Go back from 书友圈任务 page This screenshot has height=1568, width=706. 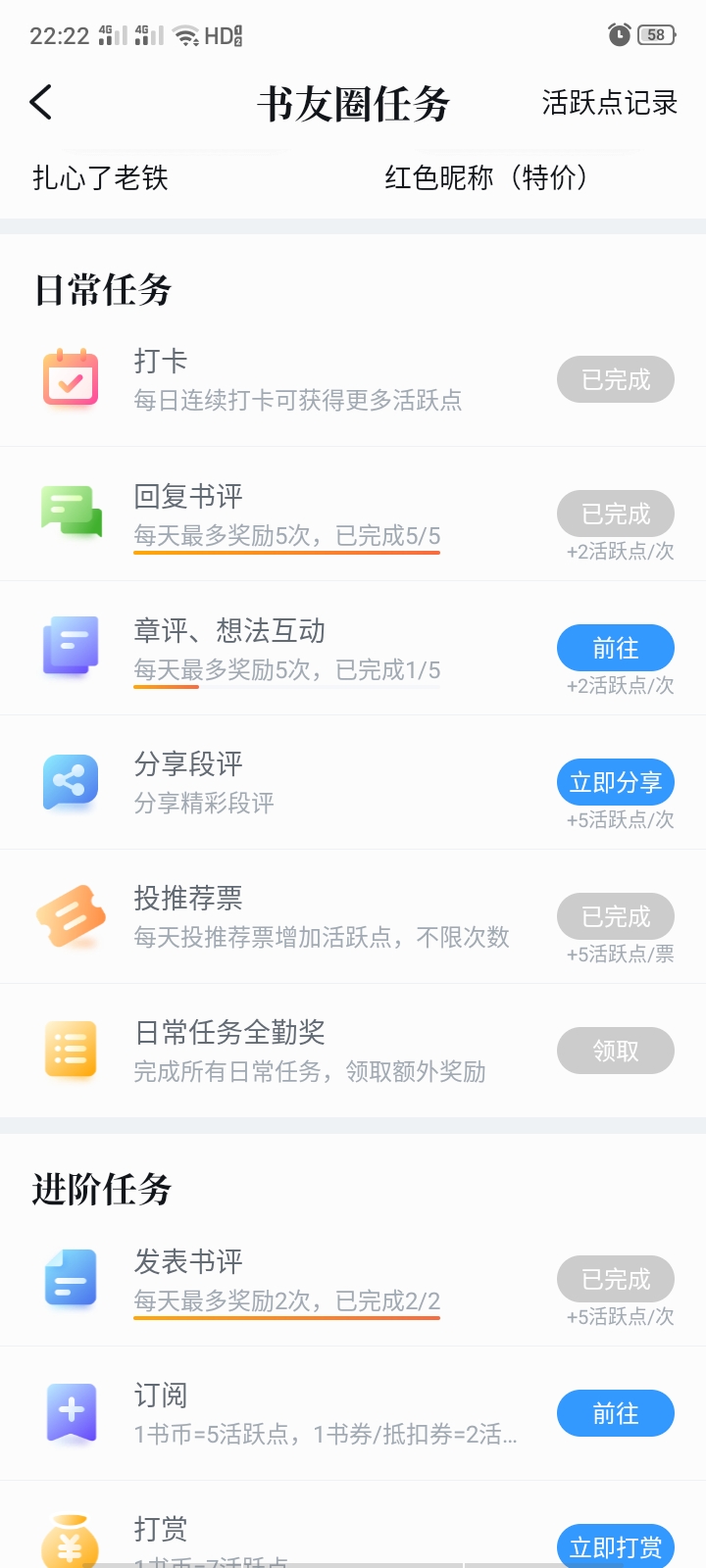point(41,102)
